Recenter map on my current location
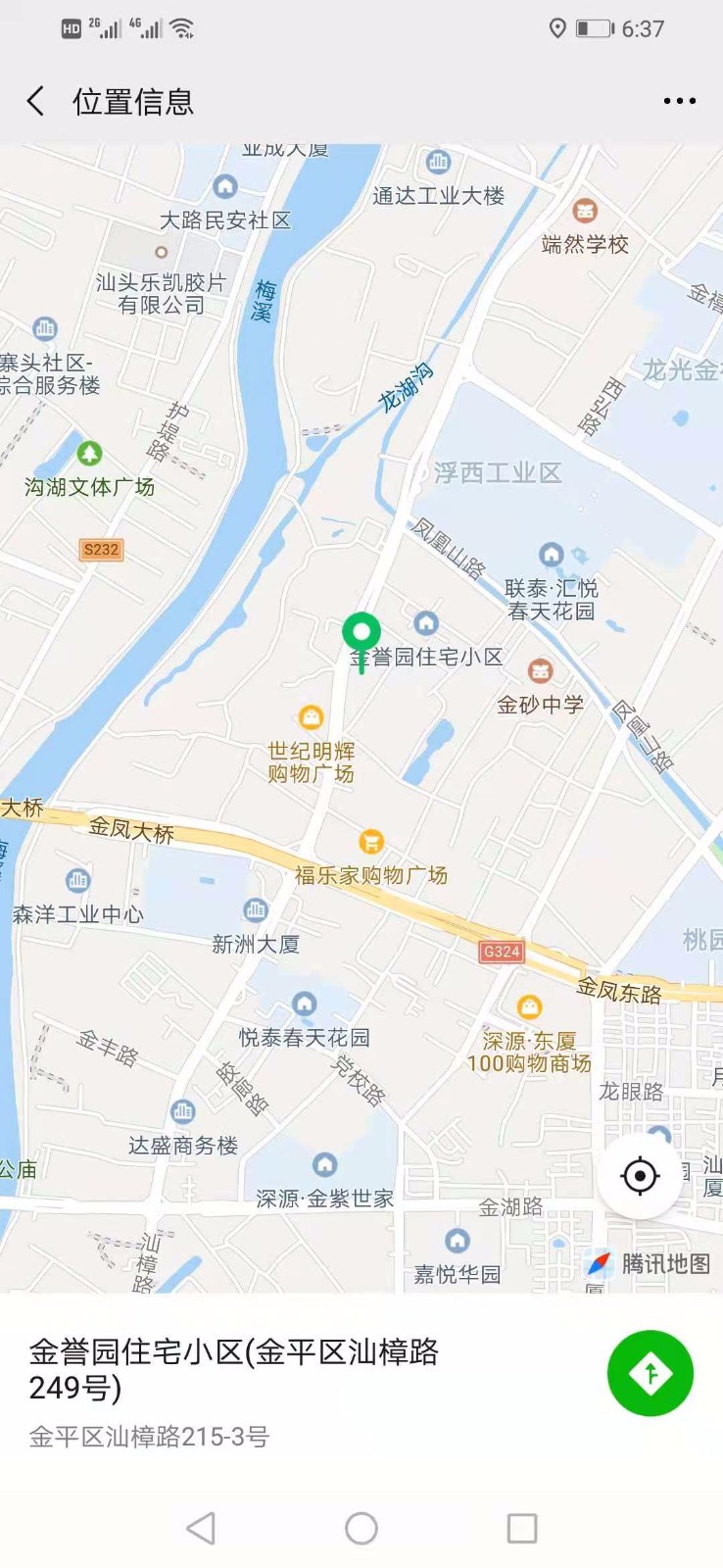 pos(640,1175)
